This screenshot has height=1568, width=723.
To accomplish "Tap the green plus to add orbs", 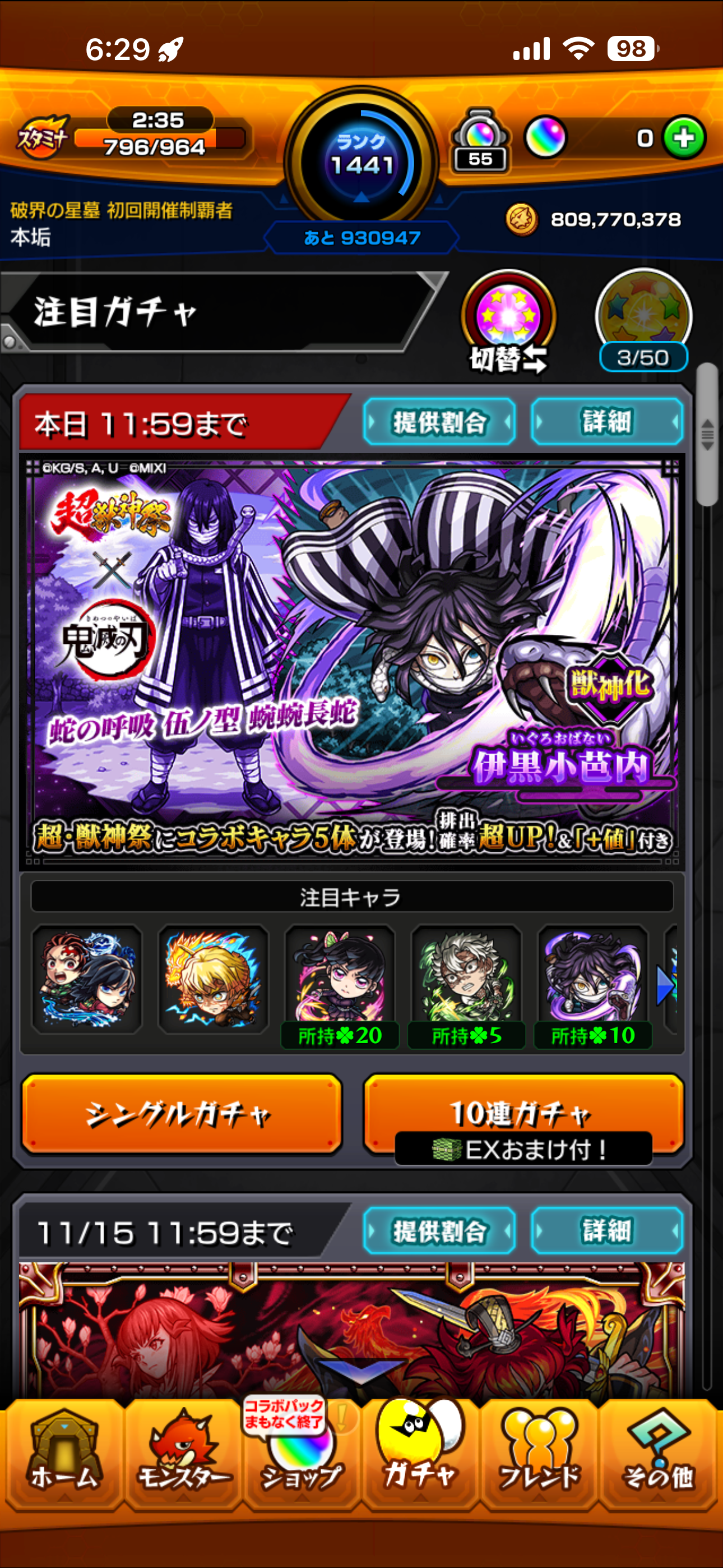I will click(685, 138).
